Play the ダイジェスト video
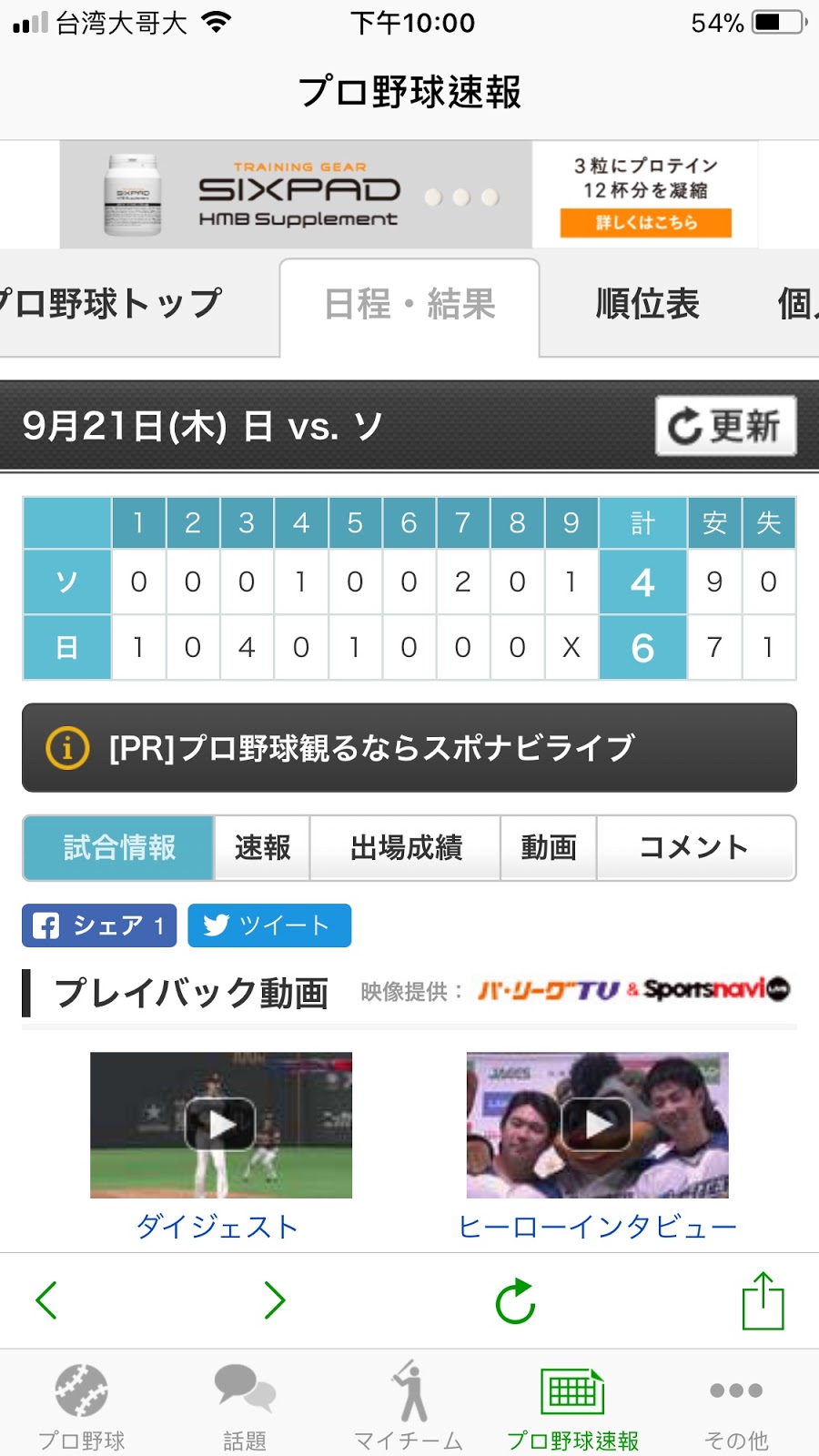The width and height of the screenshot is (819, 1456). coord(221,1125)
